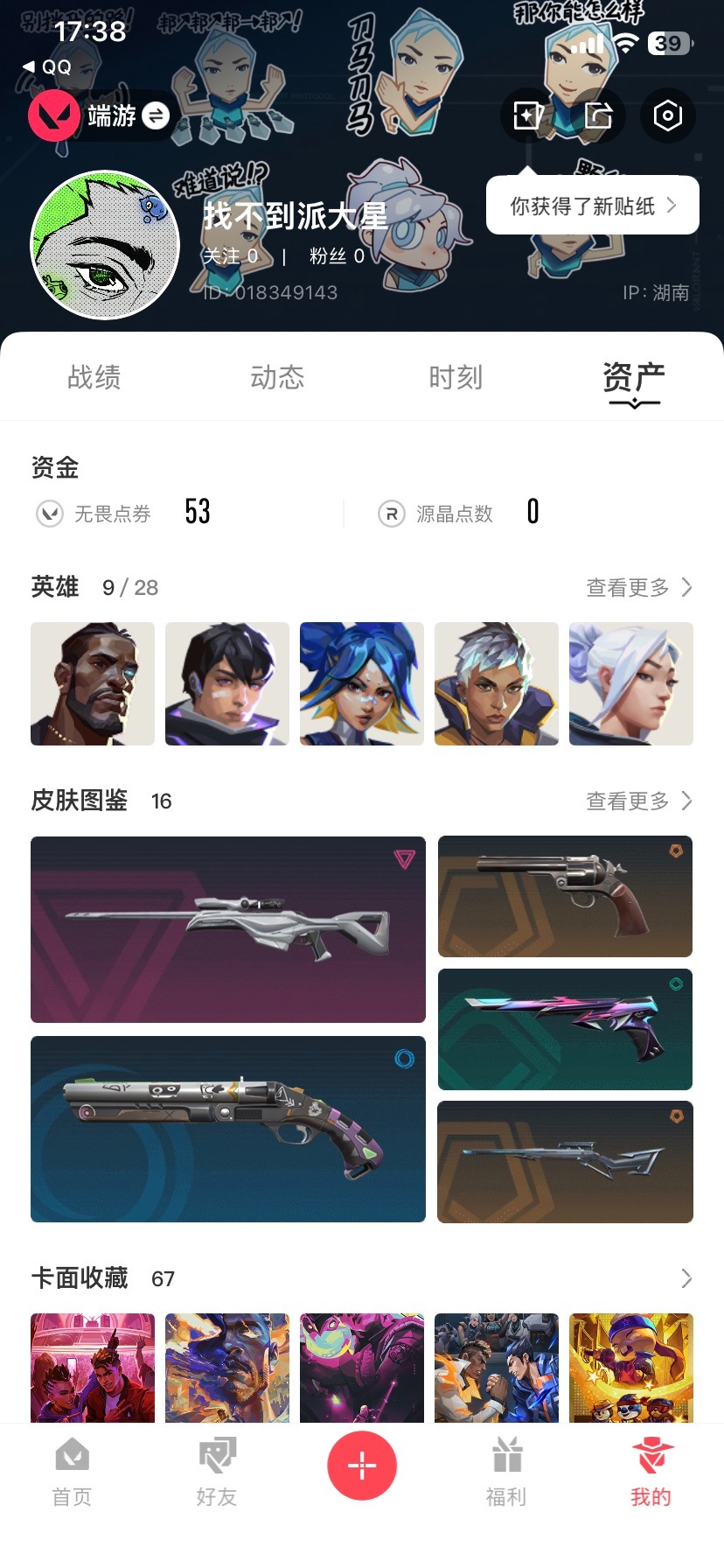Image resolution: width=724 pixels, height=1568 pixels.
Task: Expand the 你获得了新贴纸 notification chevron
Action: [x=672, y=205]
